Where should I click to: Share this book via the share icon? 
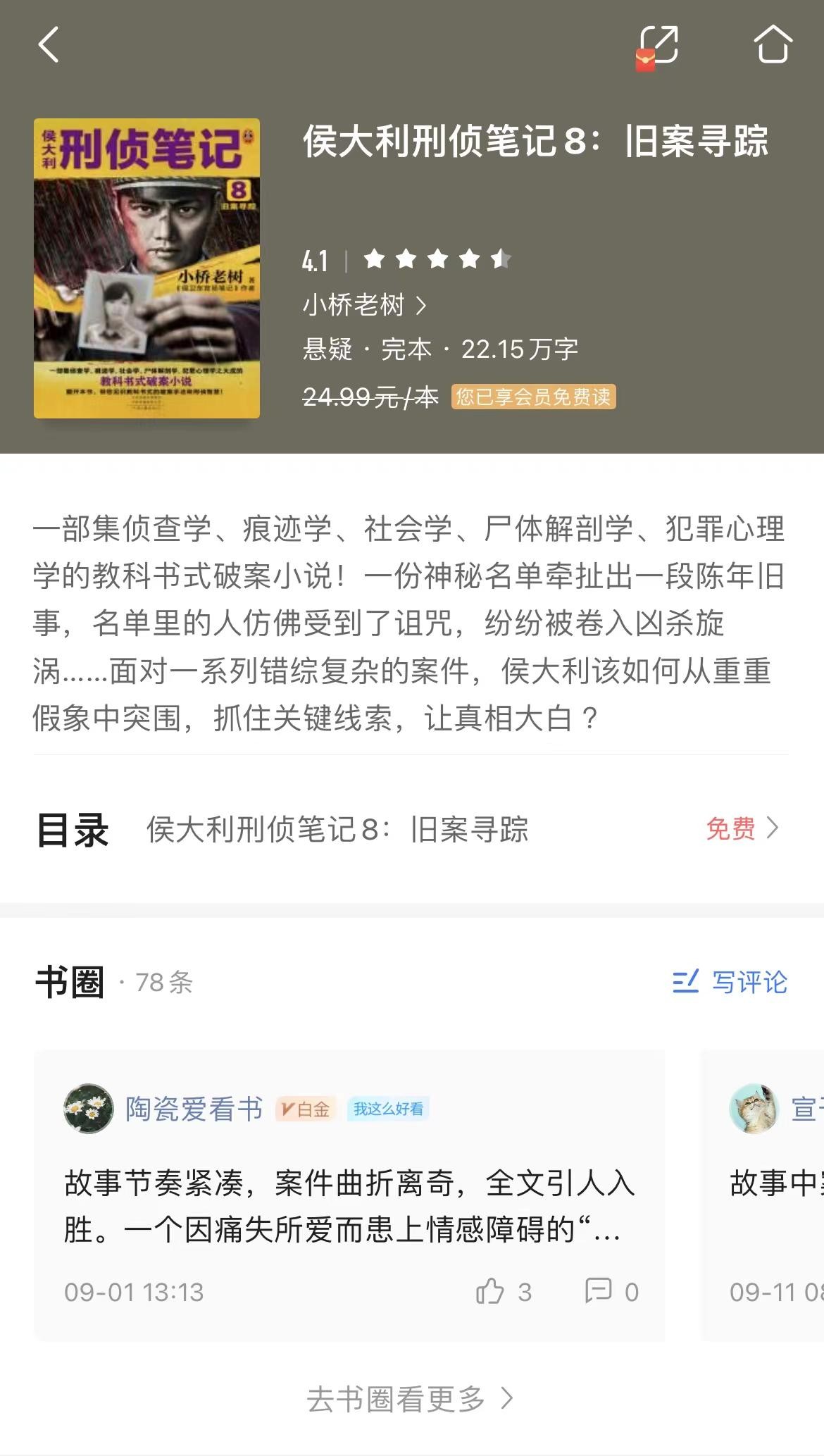[658, 46]
